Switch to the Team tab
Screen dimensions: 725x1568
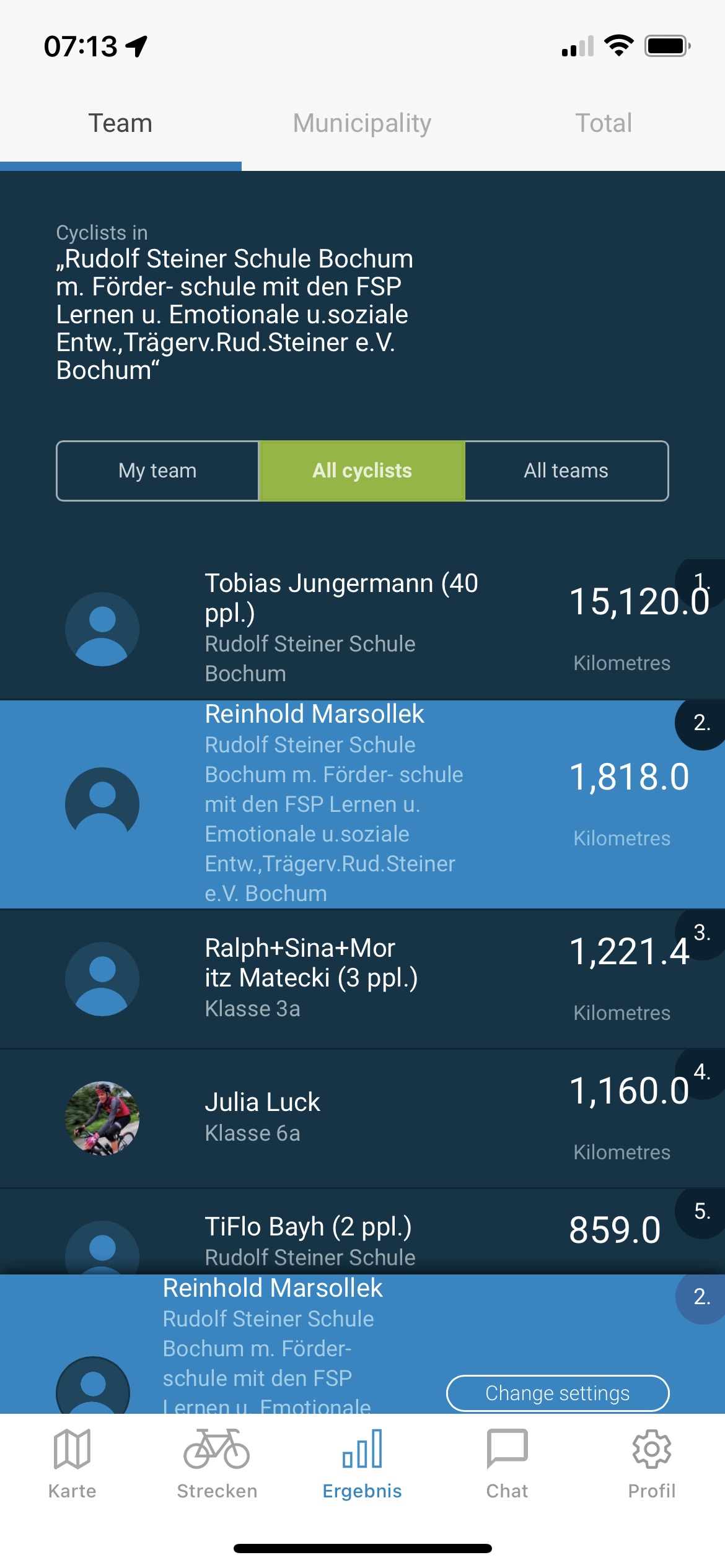coord(120,124)
